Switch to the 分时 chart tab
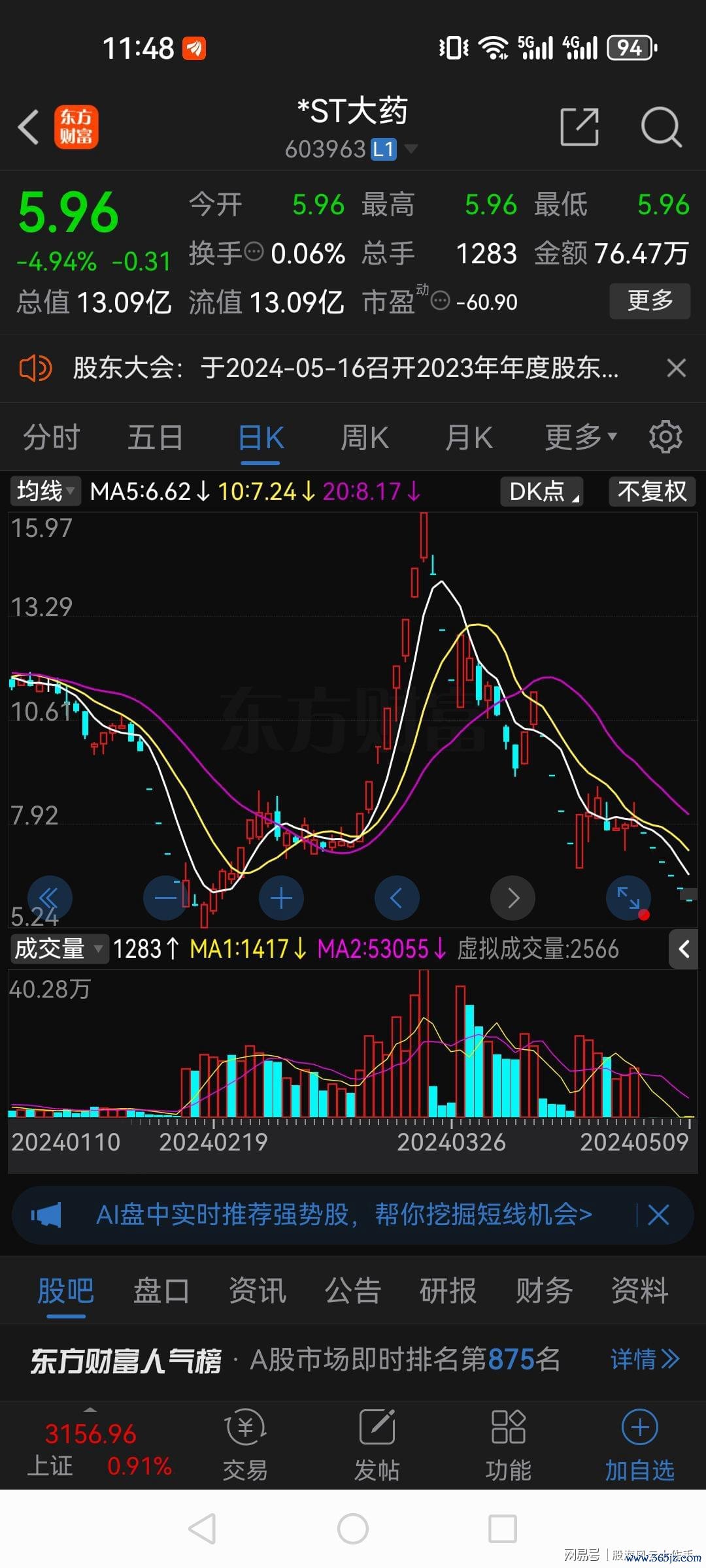The image size is (706, 1568). point(52,437)
